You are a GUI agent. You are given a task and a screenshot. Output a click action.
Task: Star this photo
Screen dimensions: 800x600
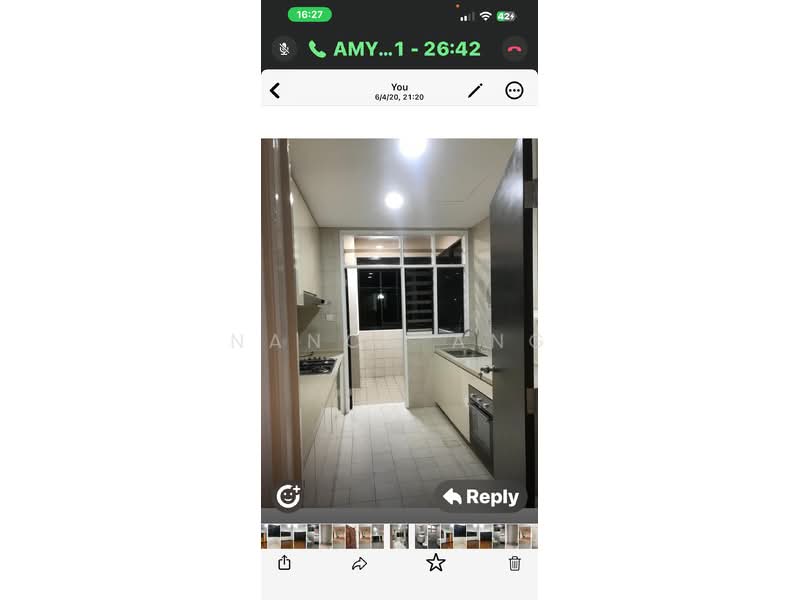click(436, 563)
